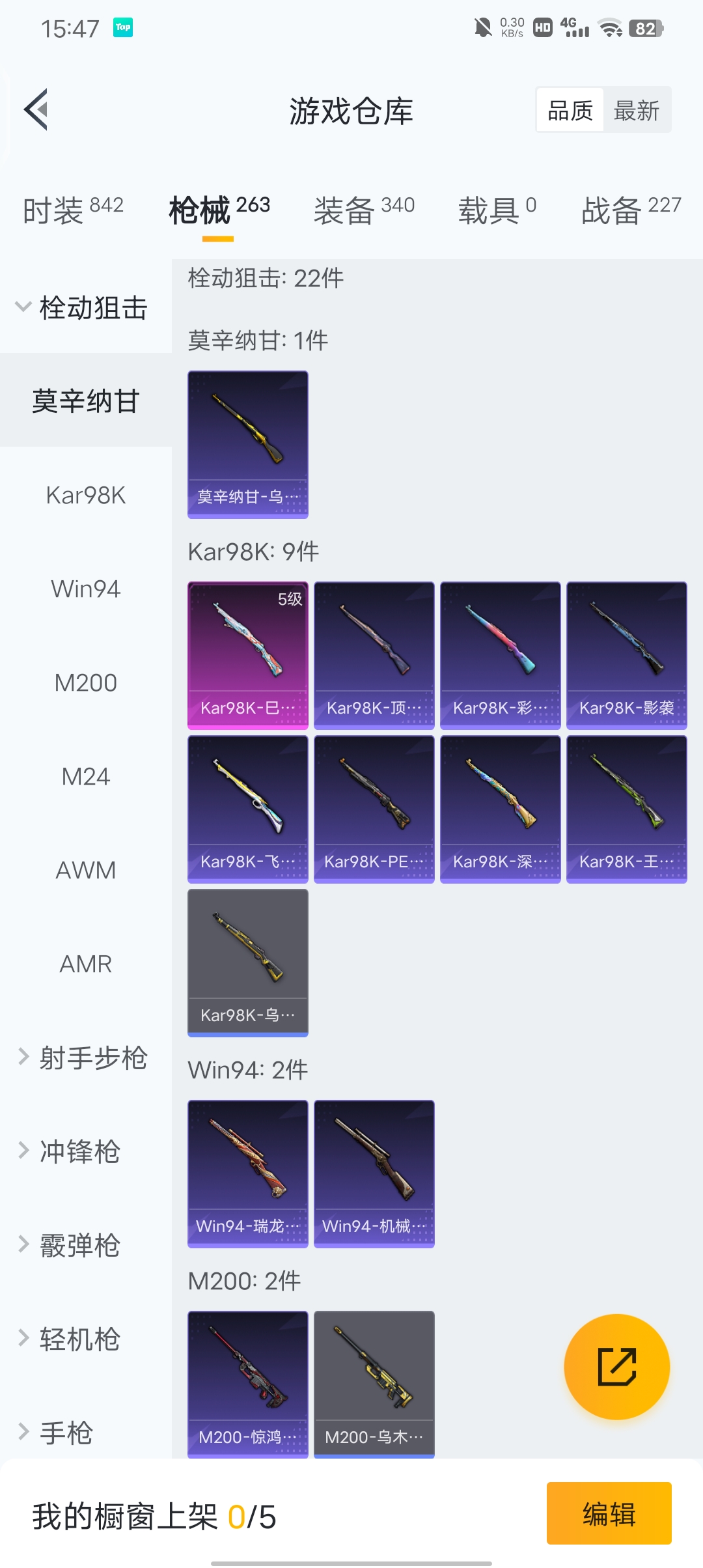Open the level 5 Kar98K-巳 skin
Screen dimensions: 703x1568
pos(247,655)
